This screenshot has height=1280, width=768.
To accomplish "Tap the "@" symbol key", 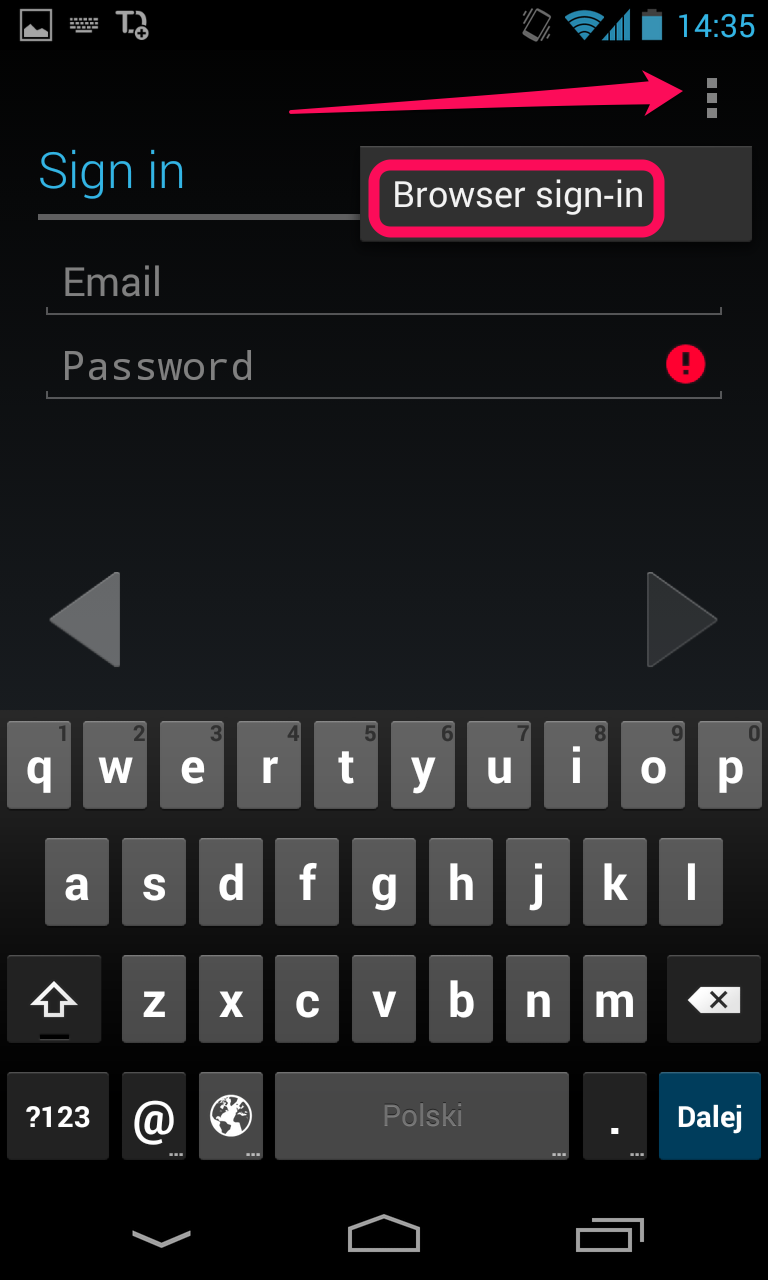I will (x=153, y=1115).
